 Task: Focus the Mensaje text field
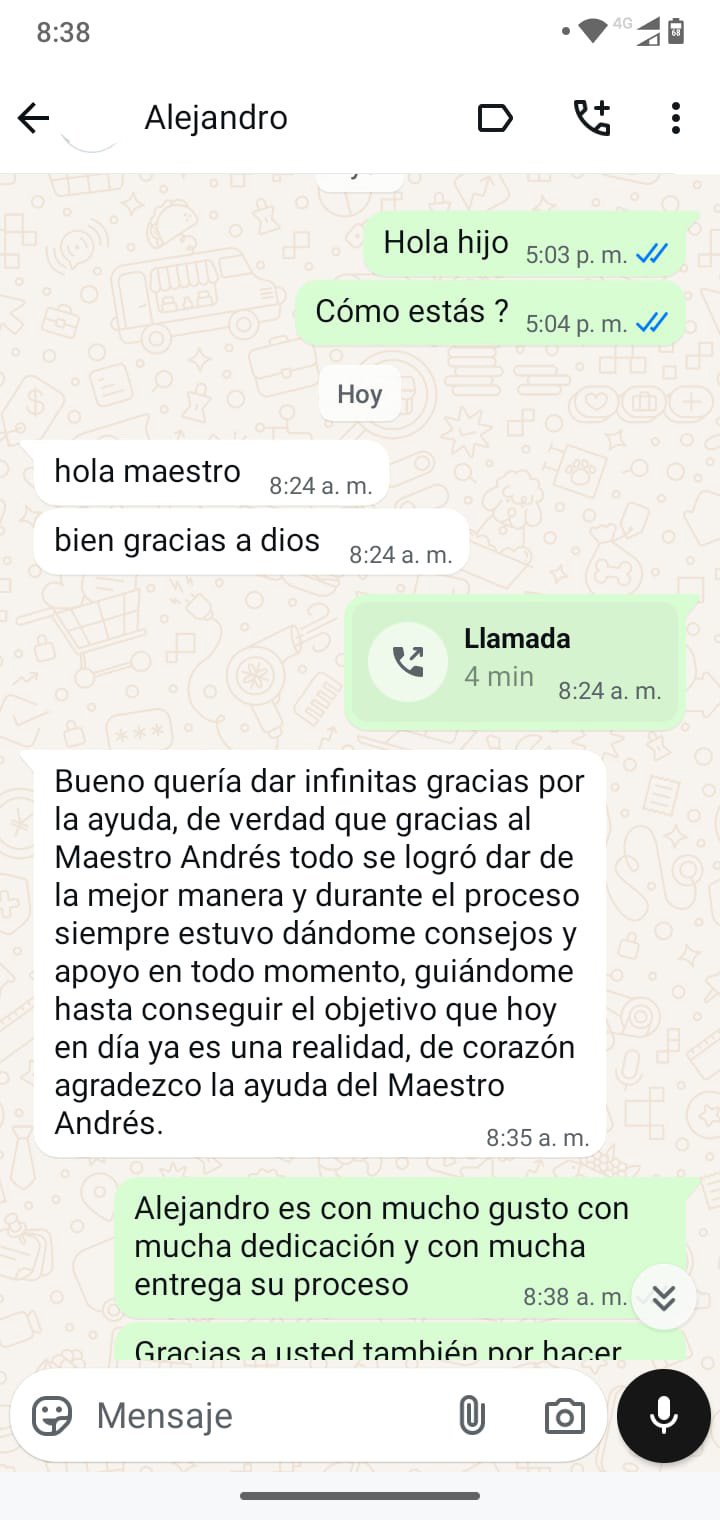click(260, 1416)
